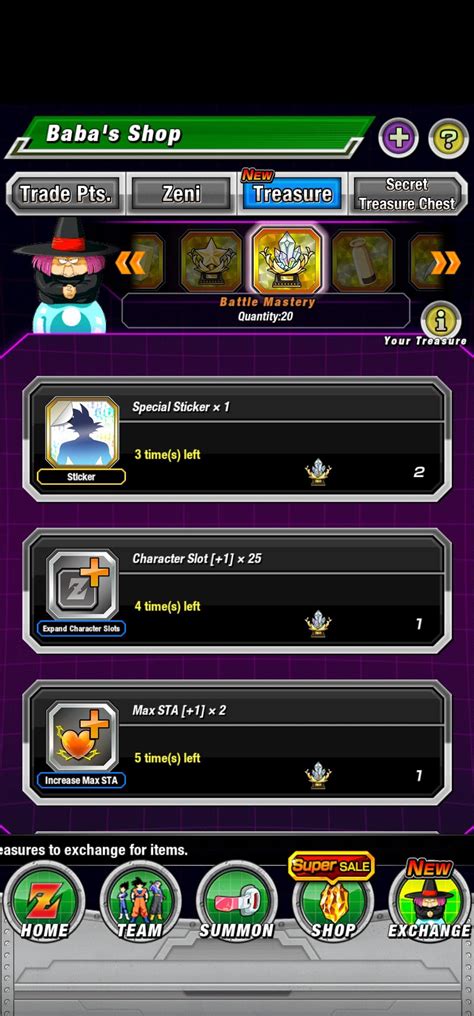
Task: Switch to the Zeni tab
Action: [x=181, y=194]
